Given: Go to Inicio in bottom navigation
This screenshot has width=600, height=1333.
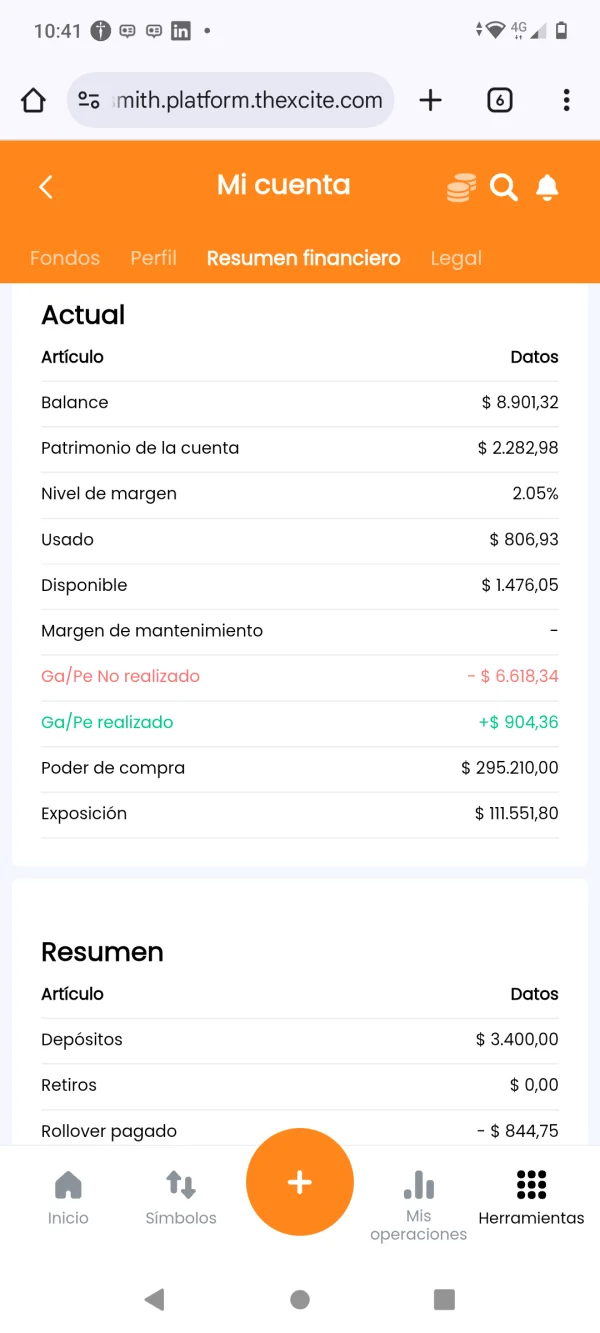Looking at the screenshot, I should pos(68,1198).
